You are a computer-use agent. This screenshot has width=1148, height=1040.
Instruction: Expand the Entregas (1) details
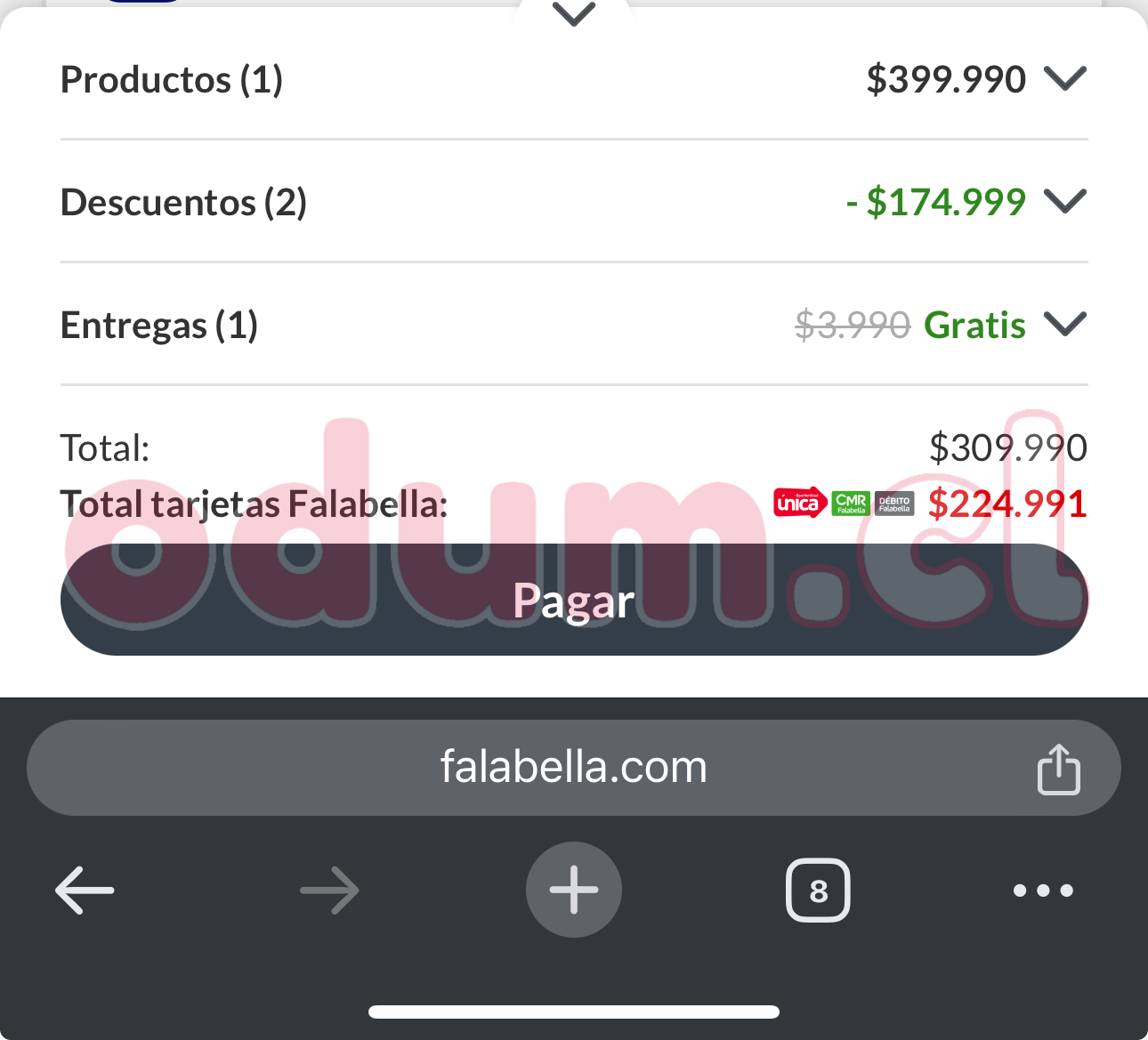pyautogui.click(x=1065, y=325)
